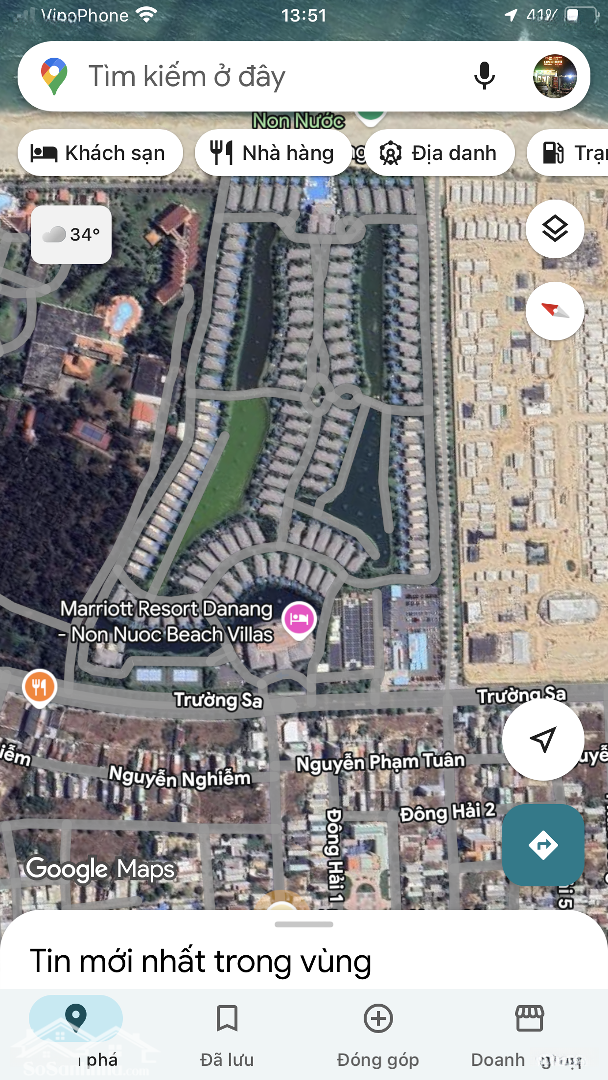Open directions with the blue arrow button
Screen dimensions: 608x1080
tap(543, 845)
